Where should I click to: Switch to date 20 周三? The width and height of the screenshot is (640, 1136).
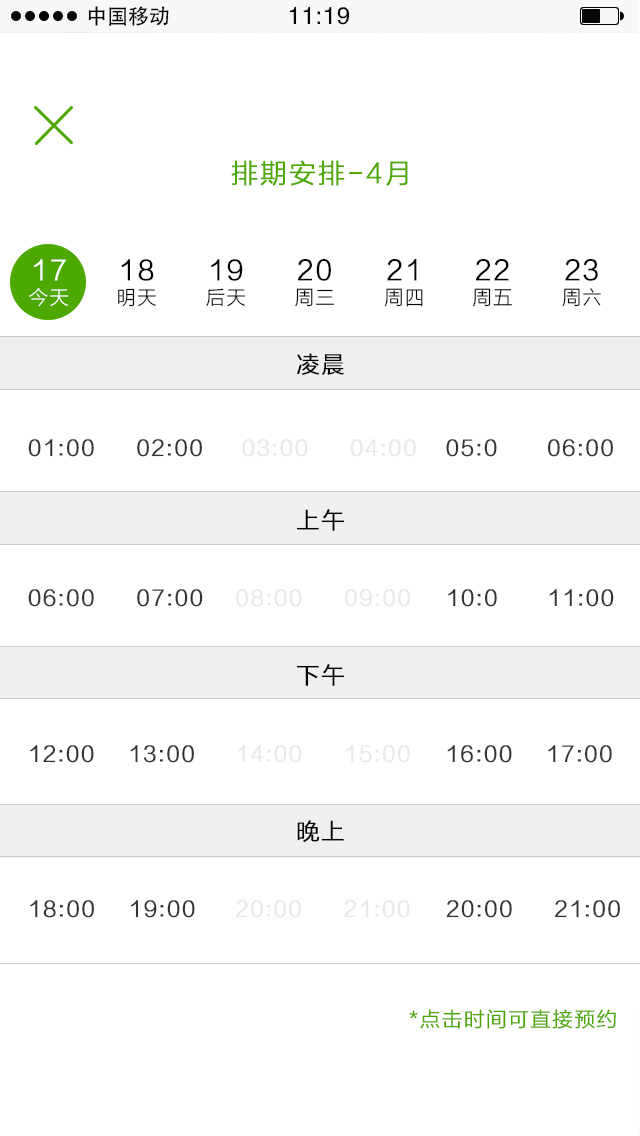pos(315,282)
